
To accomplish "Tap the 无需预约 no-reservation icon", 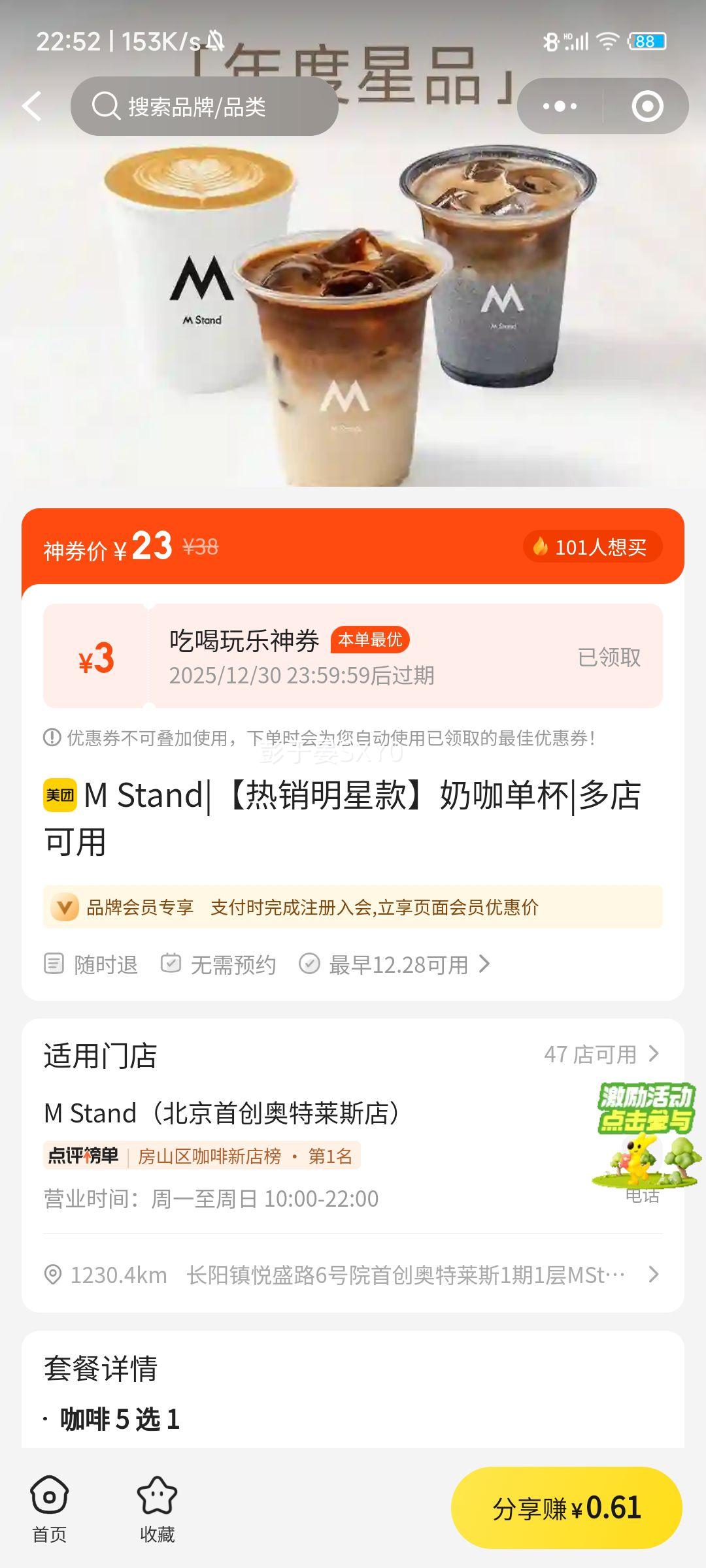I will (171, 963).
